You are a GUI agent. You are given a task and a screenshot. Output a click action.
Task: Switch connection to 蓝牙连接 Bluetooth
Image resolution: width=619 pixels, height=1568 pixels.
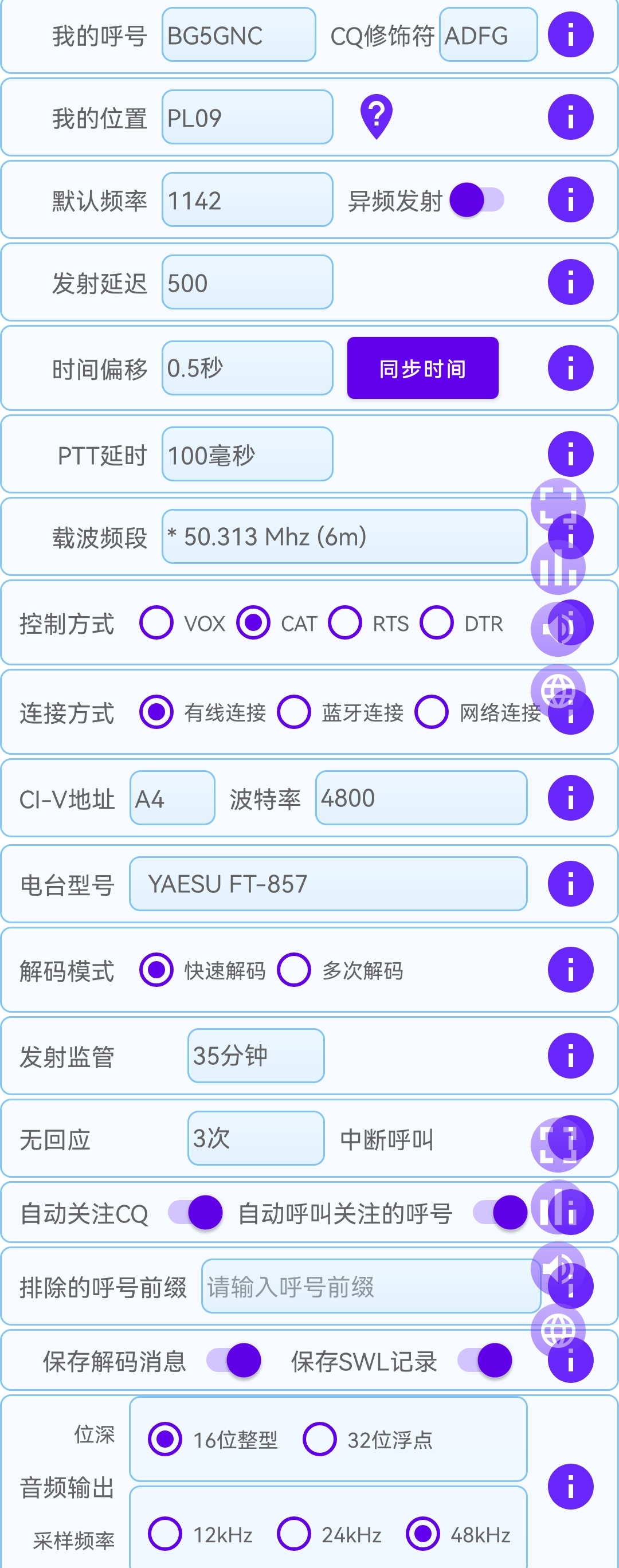tap(294, 712)
